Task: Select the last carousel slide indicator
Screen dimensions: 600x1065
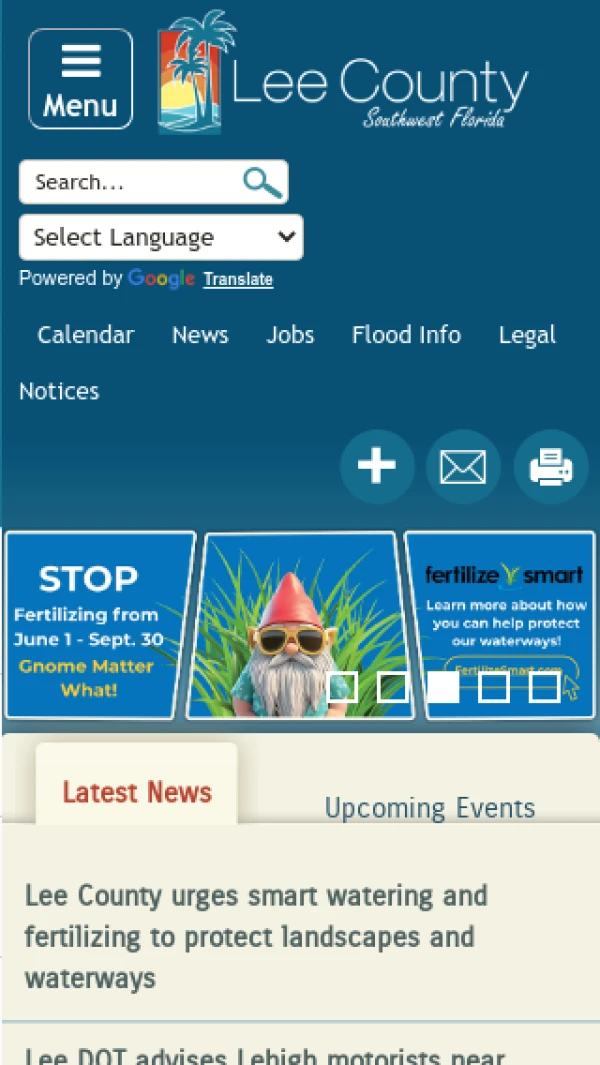Action: point(544,687)
